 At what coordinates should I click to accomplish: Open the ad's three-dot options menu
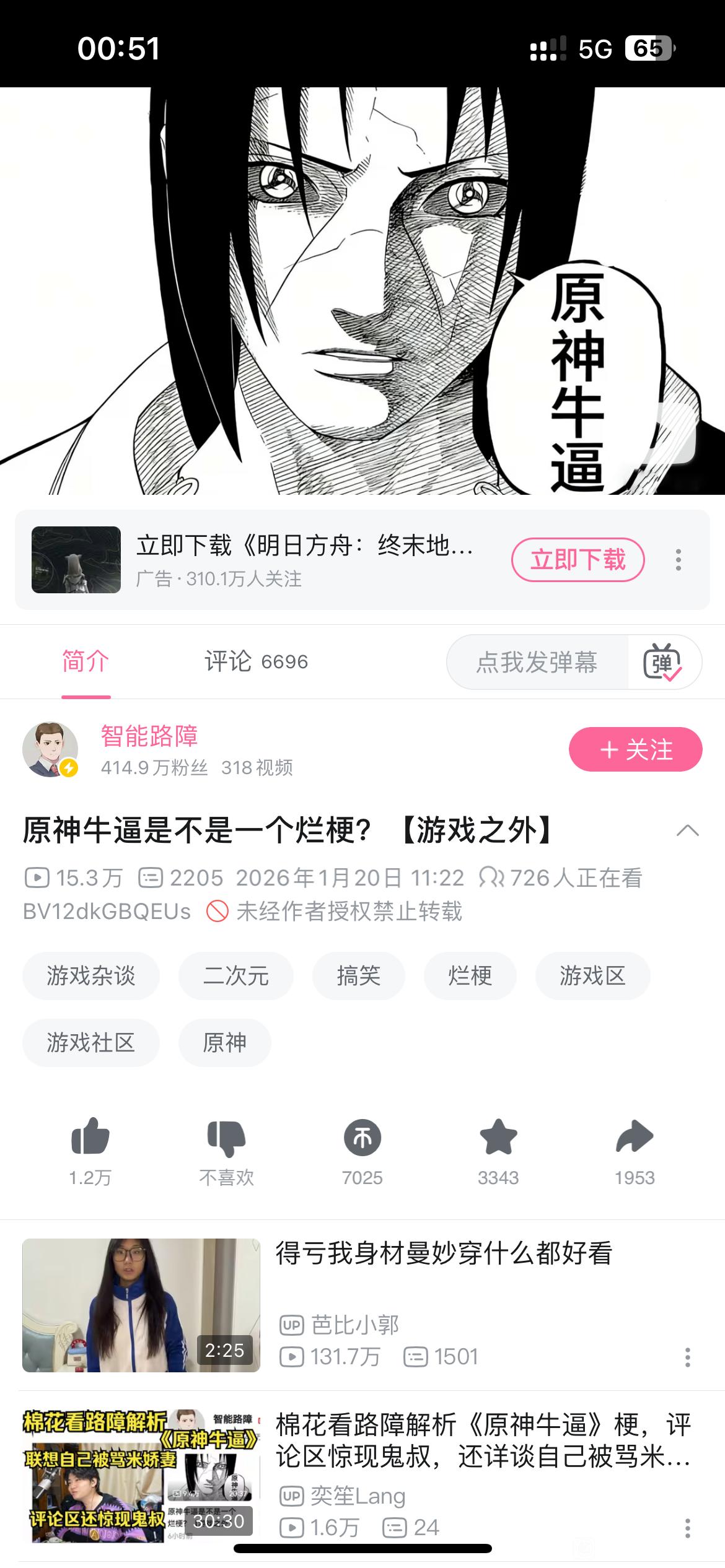pyautogui.click(x=679, y=560)
